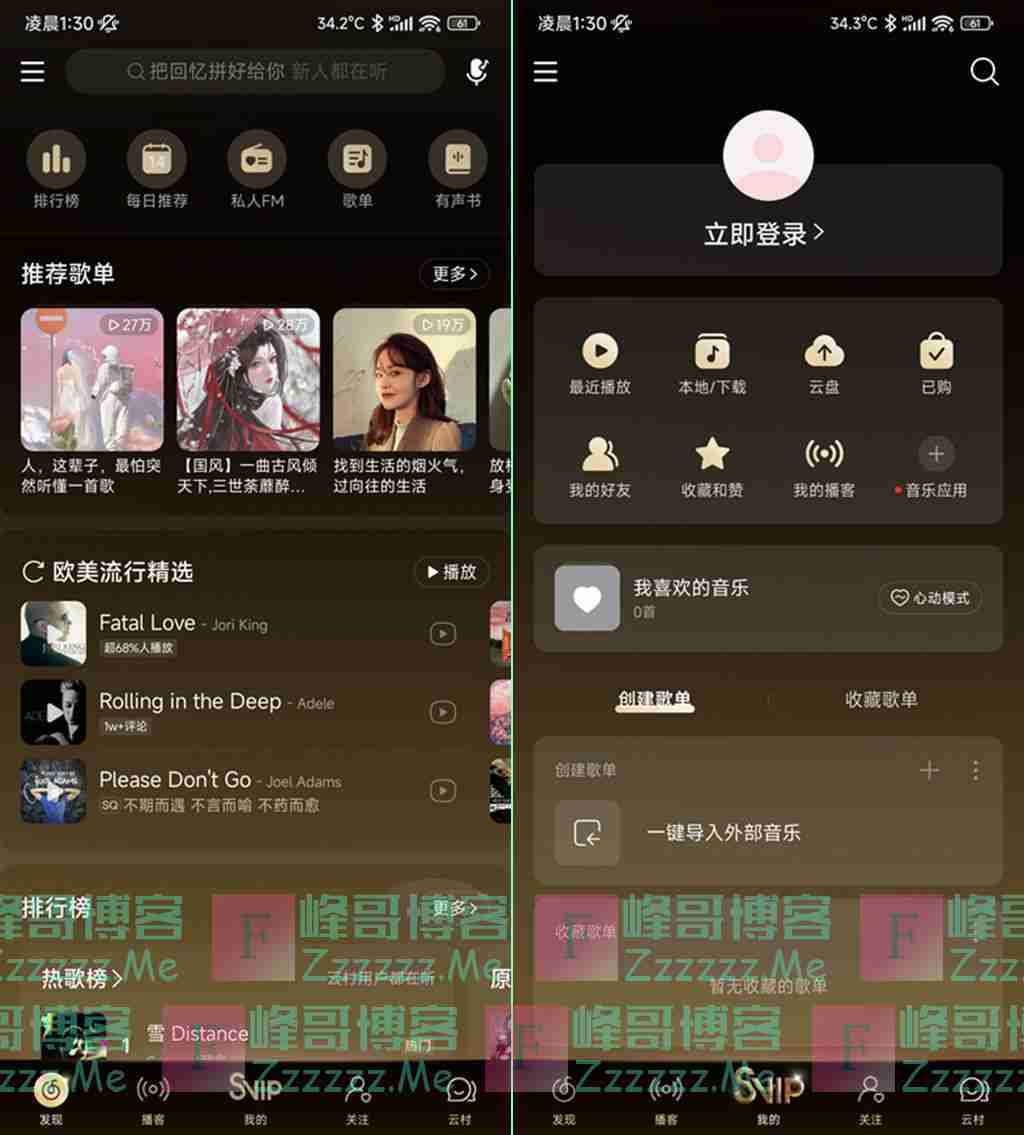
Task: Tap 播放 to play 欧美流行精选
Action: point(452,572)
